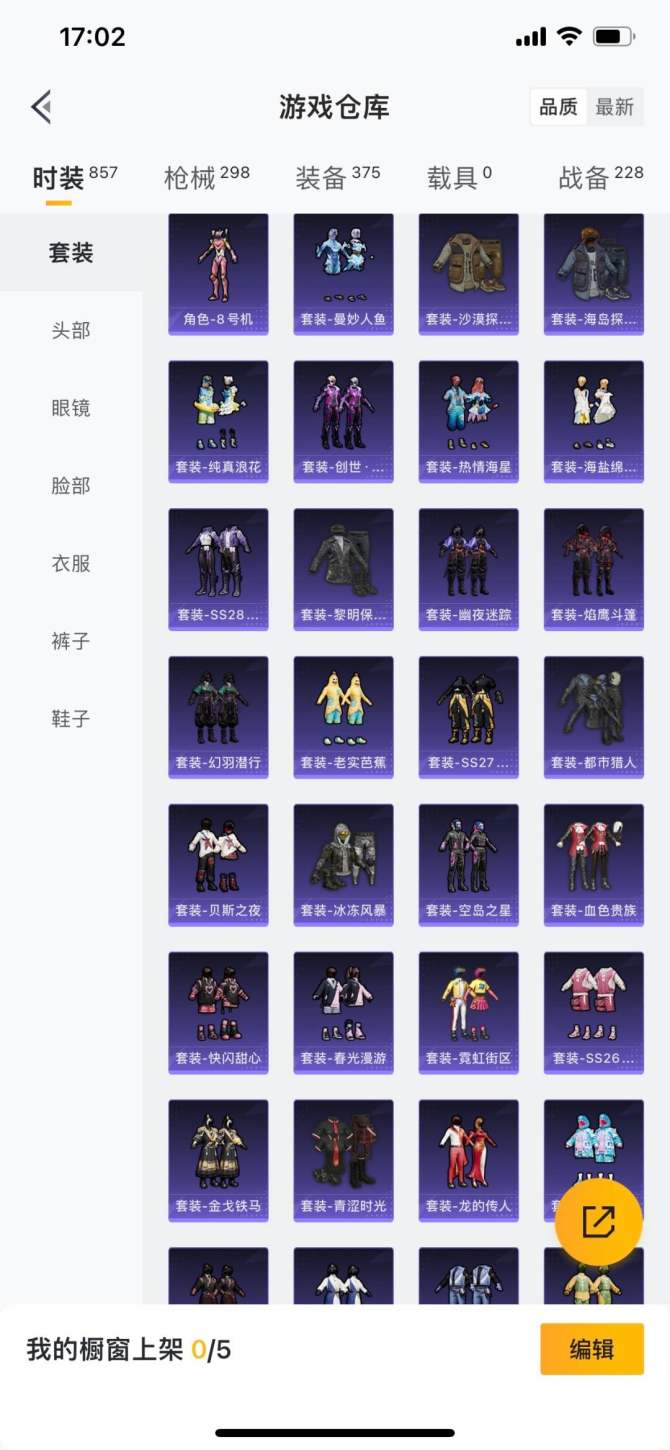The height and width of the screenshot is (1450, 670).
Task: Show the 衣服 category
Action: tap(71, 564)
